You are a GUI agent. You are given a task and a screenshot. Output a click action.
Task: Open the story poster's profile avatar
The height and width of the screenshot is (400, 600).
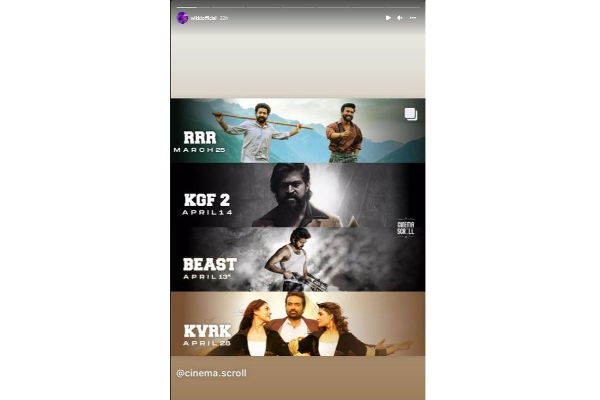coord(182,18)
